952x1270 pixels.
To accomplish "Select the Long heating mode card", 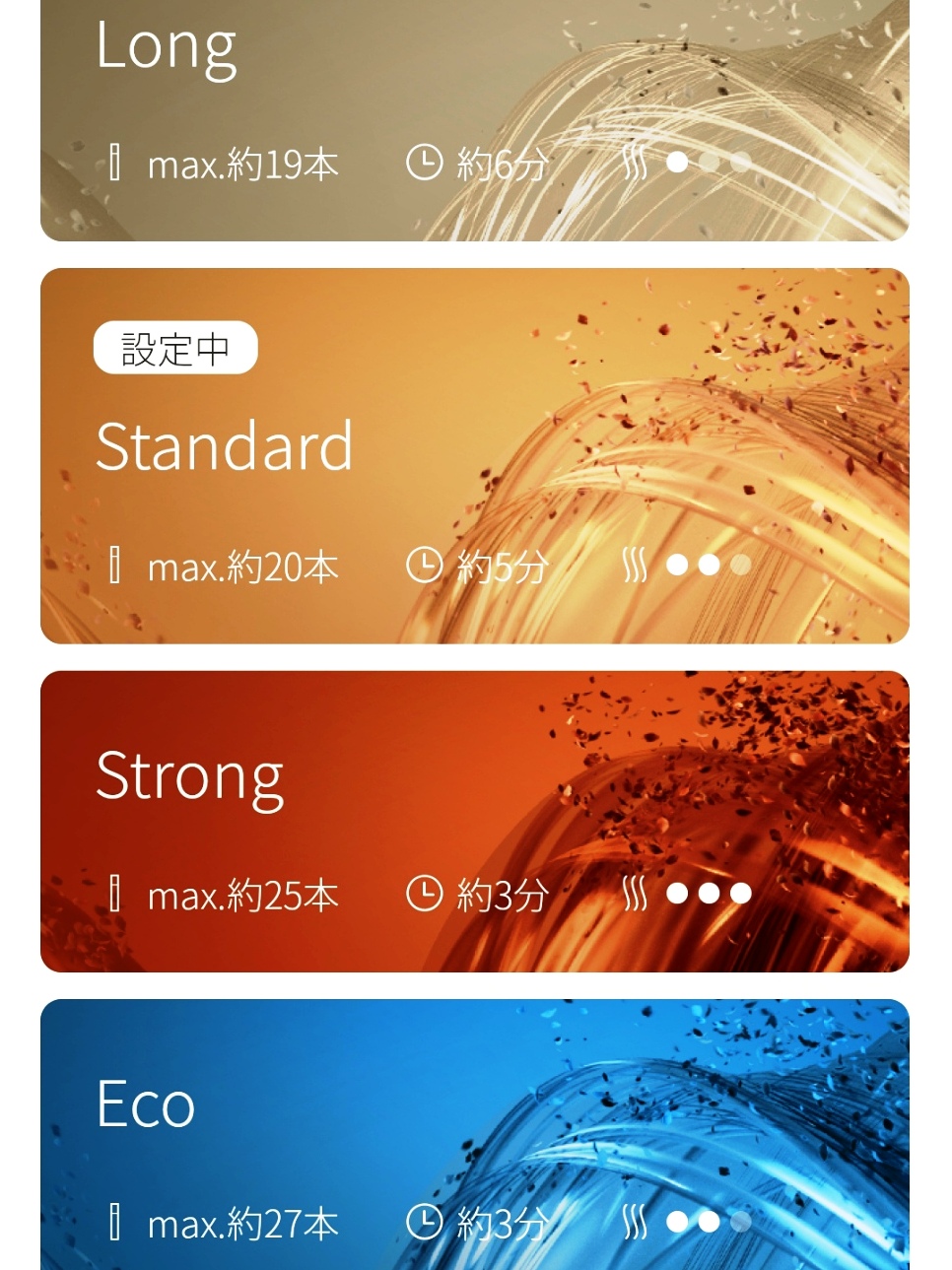I will pos(474,118).
